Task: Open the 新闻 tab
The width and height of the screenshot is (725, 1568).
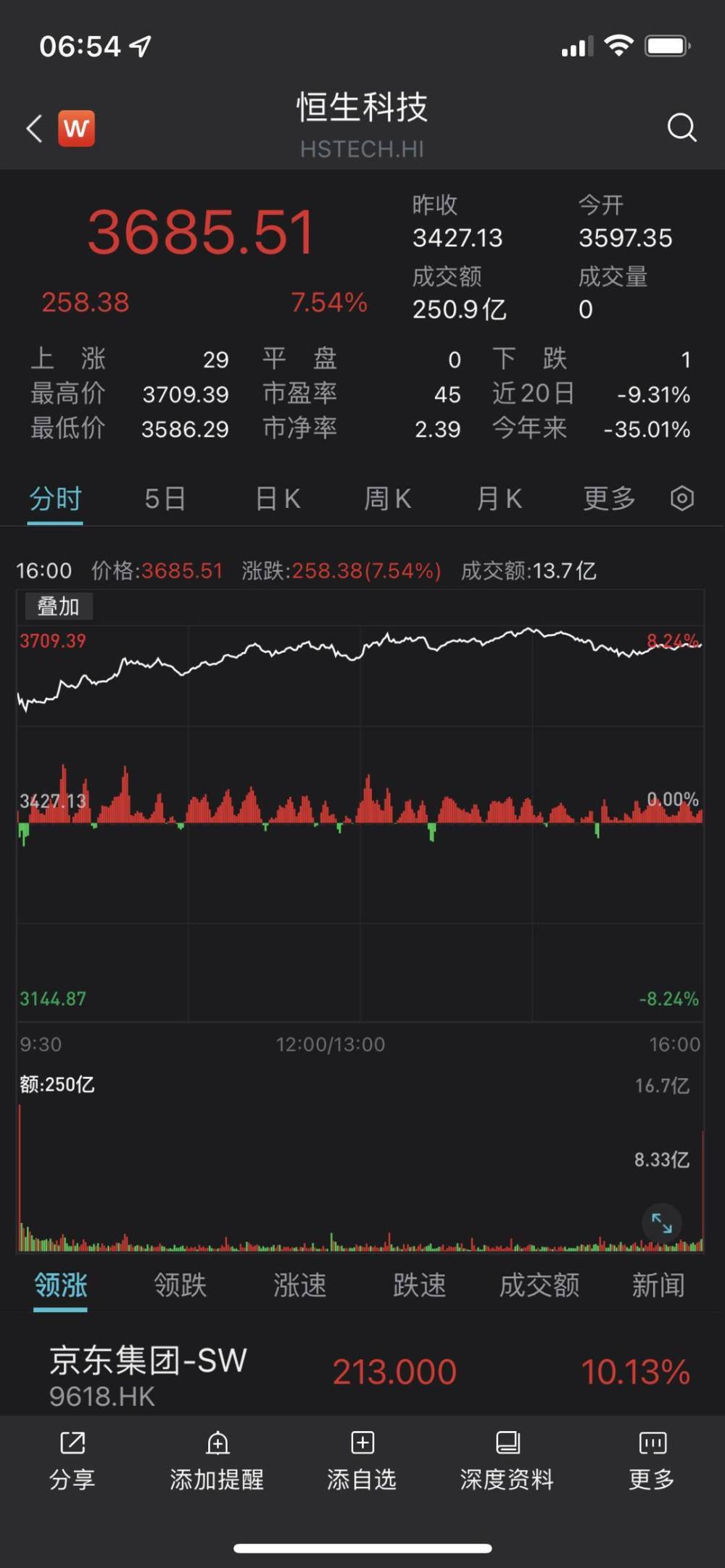Action: tap(658, 1285)
